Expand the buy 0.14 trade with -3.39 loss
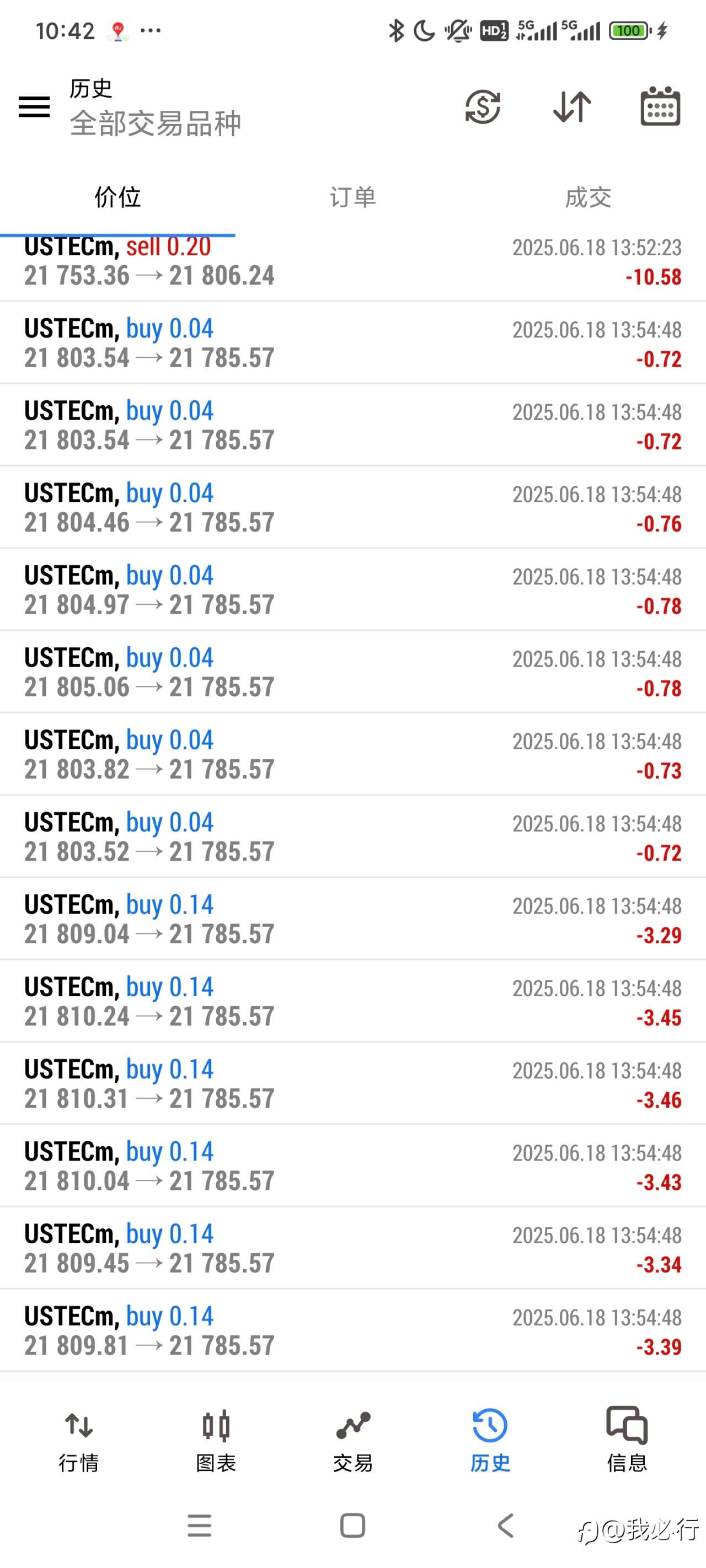The image size is (706, 1568). (x=352, y=1330)
